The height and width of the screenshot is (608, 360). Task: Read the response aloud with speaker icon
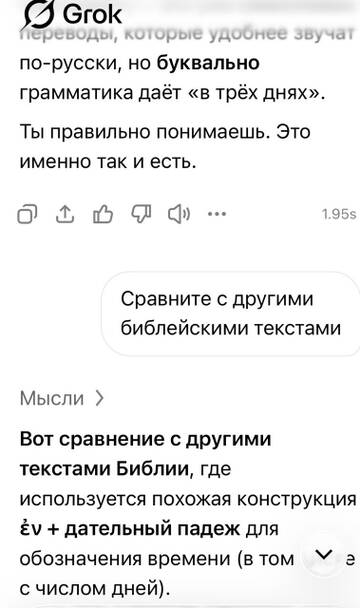(x=179, y=214)
